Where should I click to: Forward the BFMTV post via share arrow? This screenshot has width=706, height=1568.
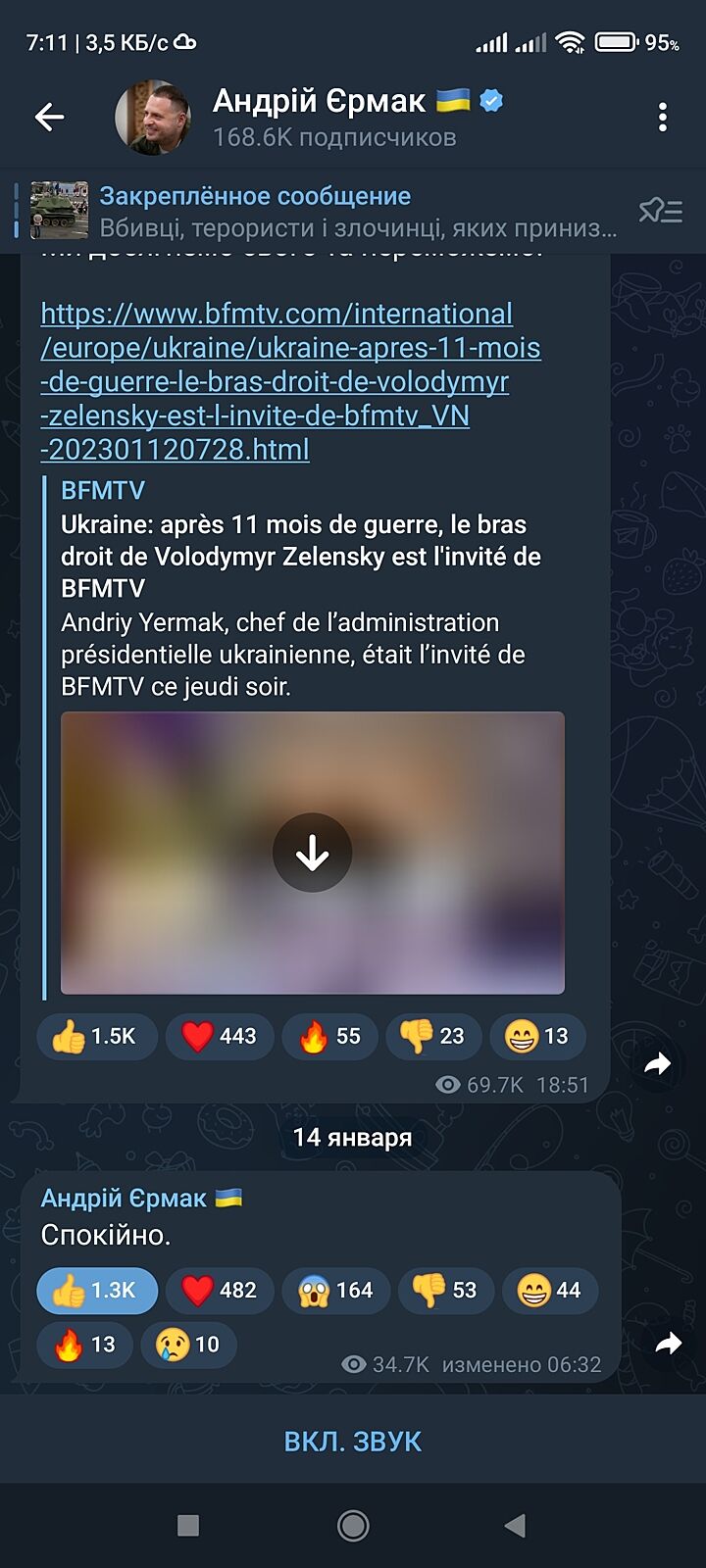(657, 1063)
